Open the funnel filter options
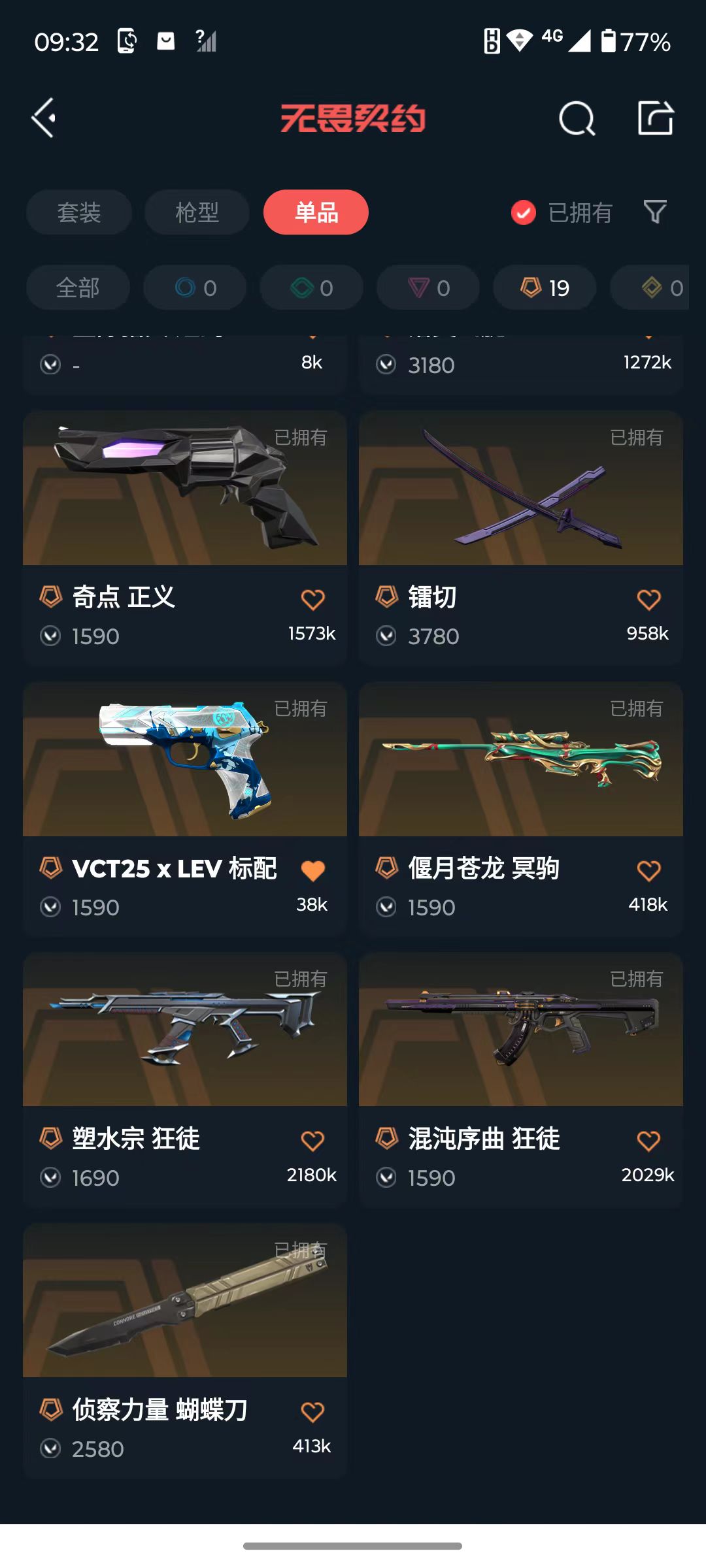 pyautogui.click(x=655, y=212)
